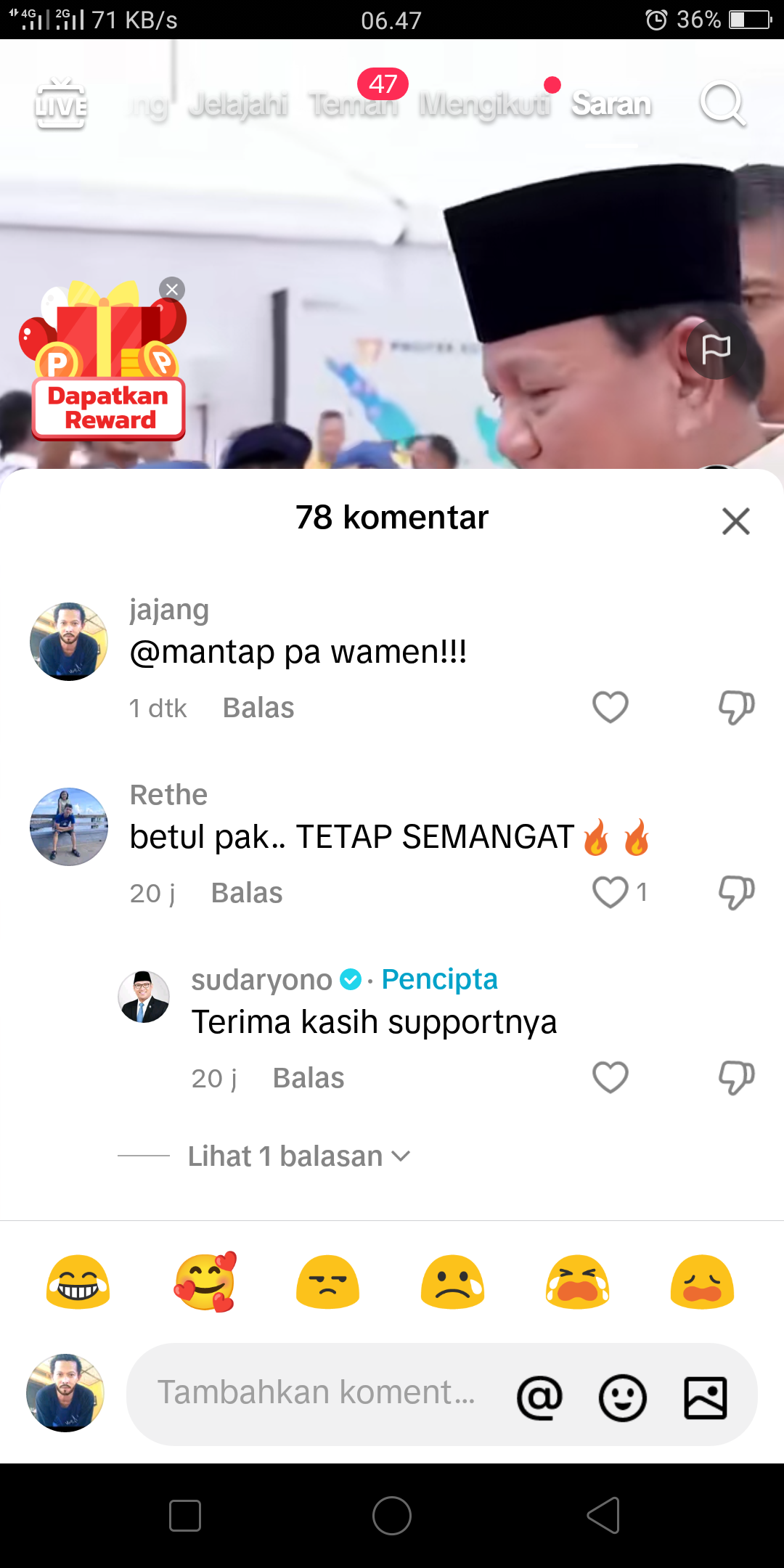This screenshot has width=784, height=1568.
Task: Dismiss the Dapatkan Reward banner
Action: tap(172, 289)
